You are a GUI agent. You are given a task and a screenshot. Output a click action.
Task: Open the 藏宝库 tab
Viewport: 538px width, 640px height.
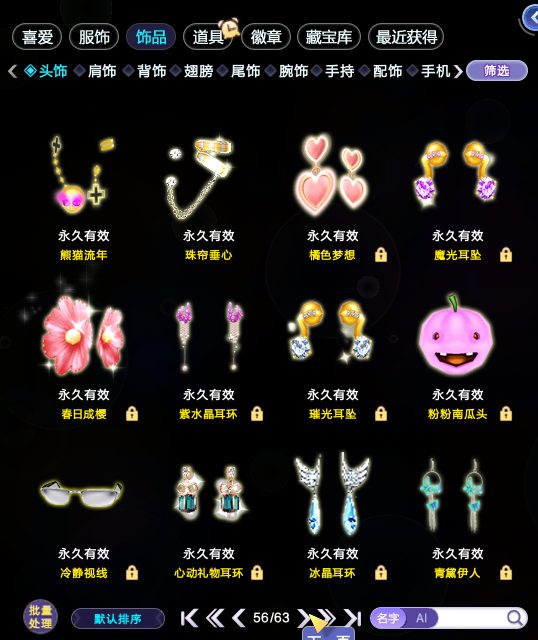(329, 37)
